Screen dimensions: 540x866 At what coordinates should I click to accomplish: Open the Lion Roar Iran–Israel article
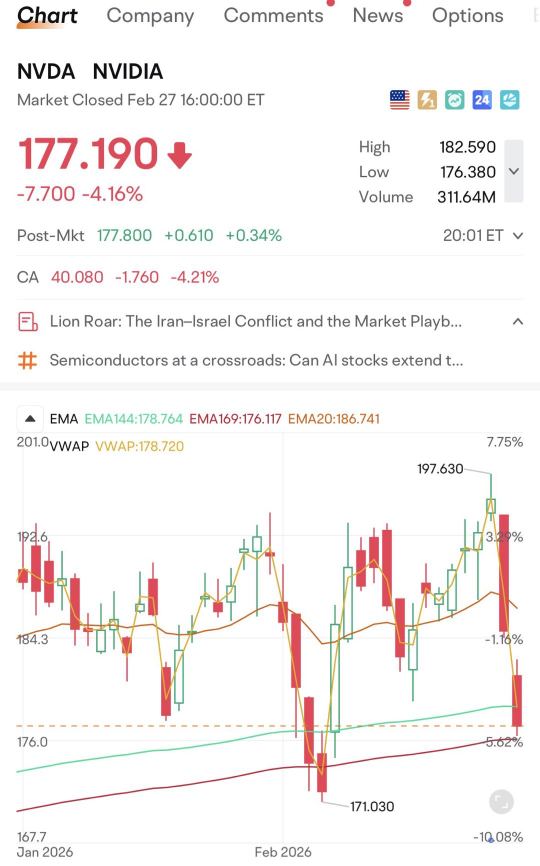[x=256, y=321]
